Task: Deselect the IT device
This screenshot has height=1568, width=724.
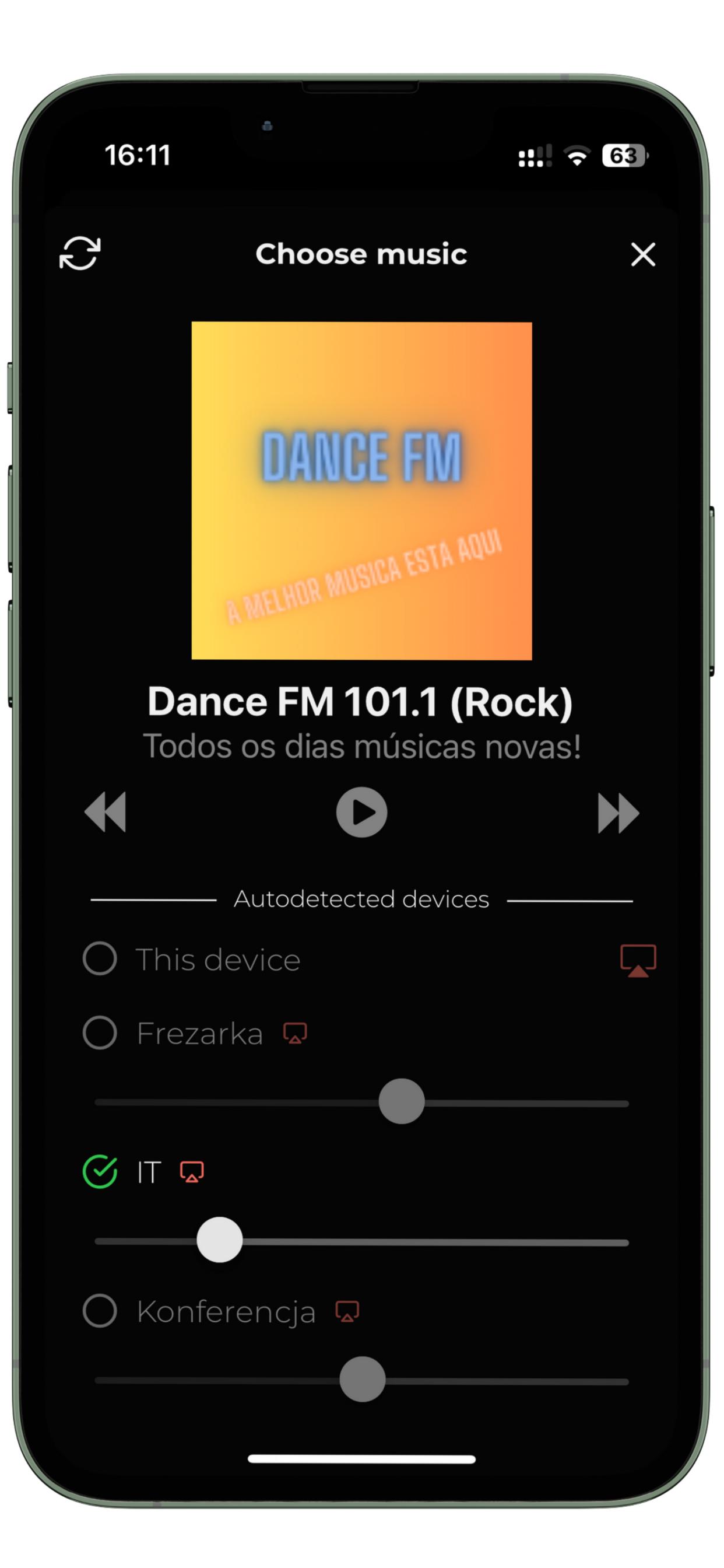Action: pos(100,1172)
